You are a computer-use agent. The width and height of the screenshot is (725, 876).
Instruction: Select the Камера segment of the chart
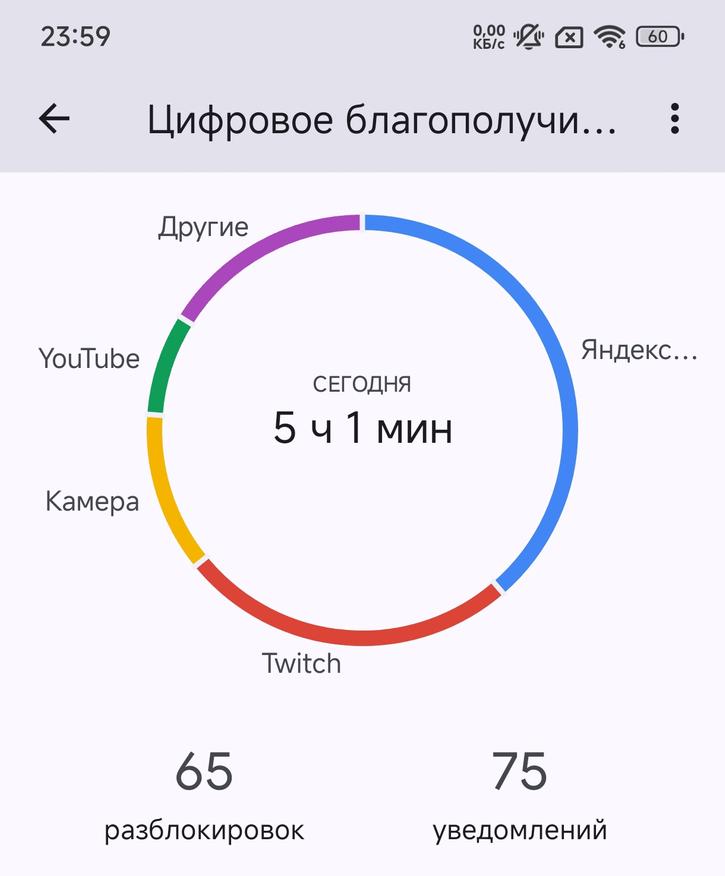pyautogui.click(x=166, y=495)
